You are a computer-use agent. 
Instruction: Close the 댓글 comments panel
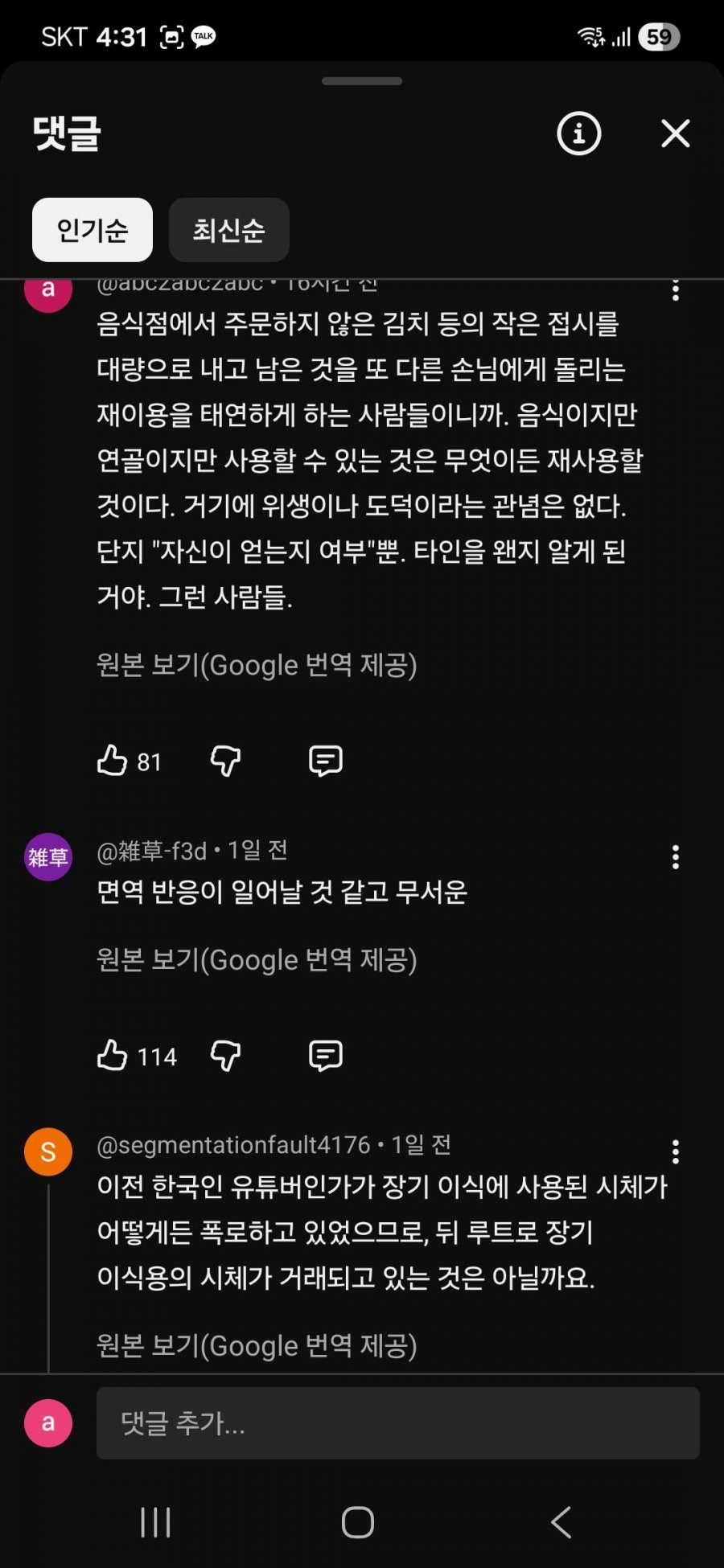tap(675, 133)
